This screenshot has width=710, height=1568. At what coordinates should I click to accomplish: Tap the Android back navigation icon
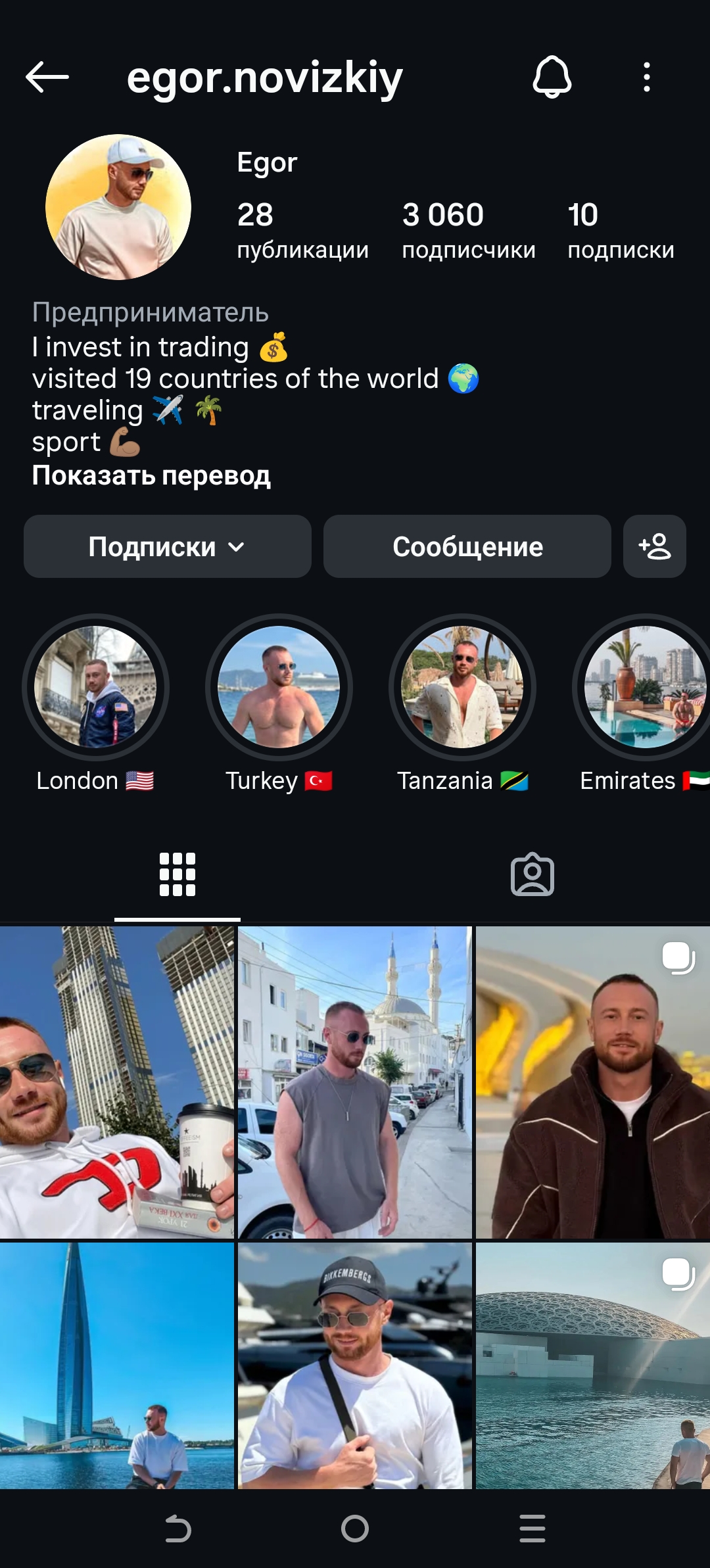[177, 1530]
